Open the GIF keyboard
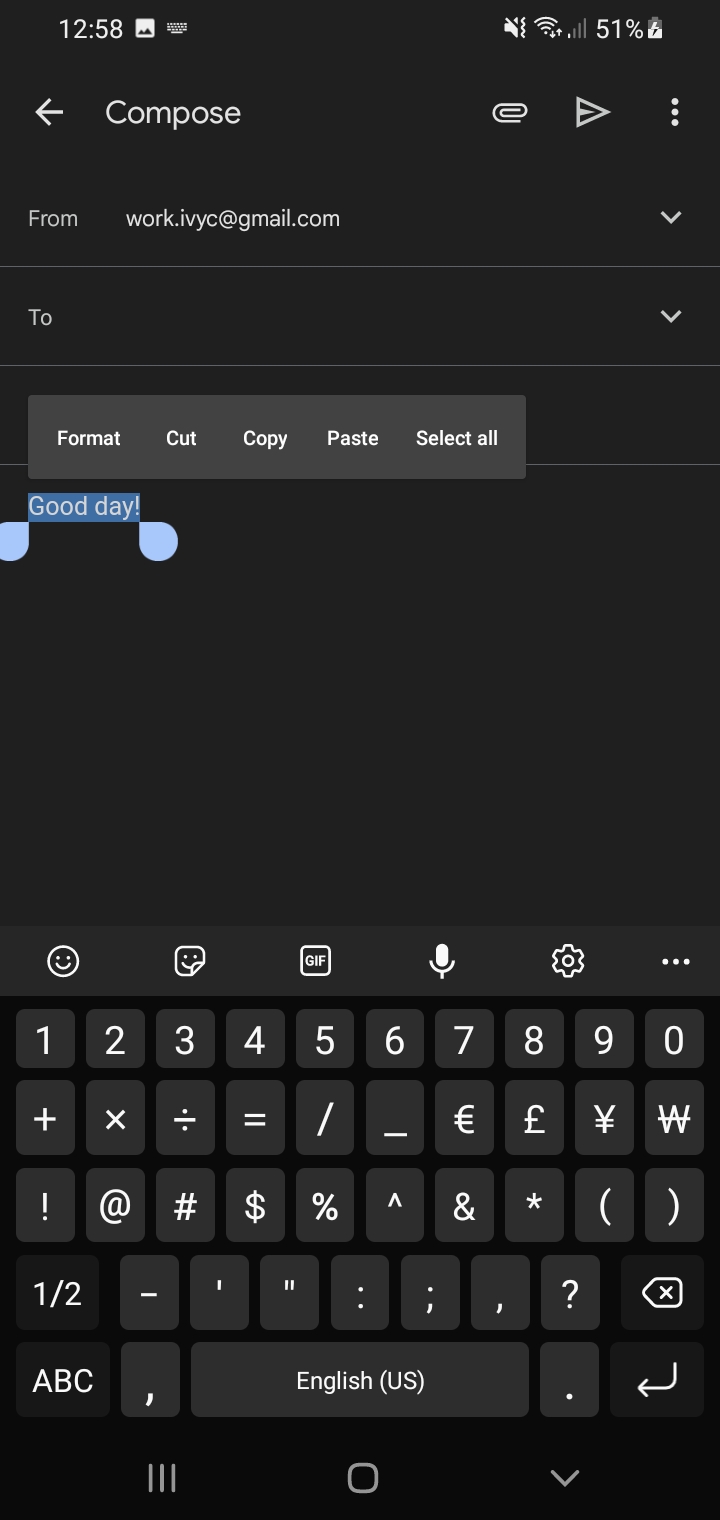The image size is (720, 1520). pos(315,961)
